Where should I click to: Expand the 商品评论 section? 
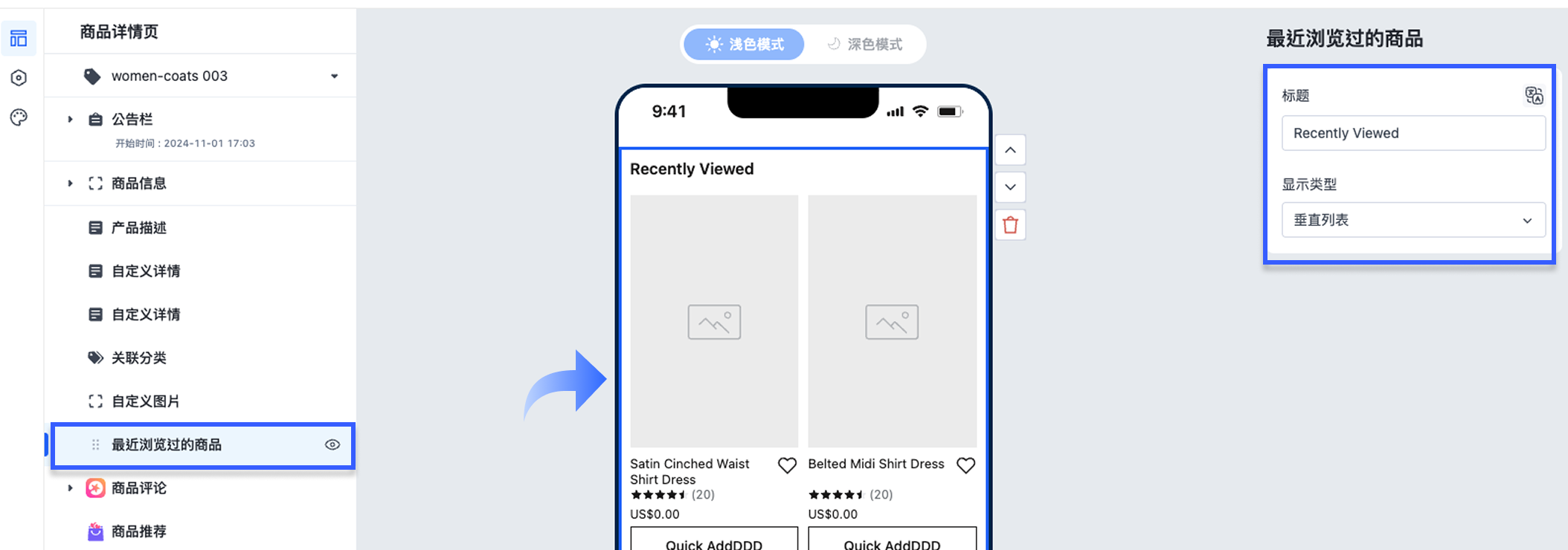point(70,488)
